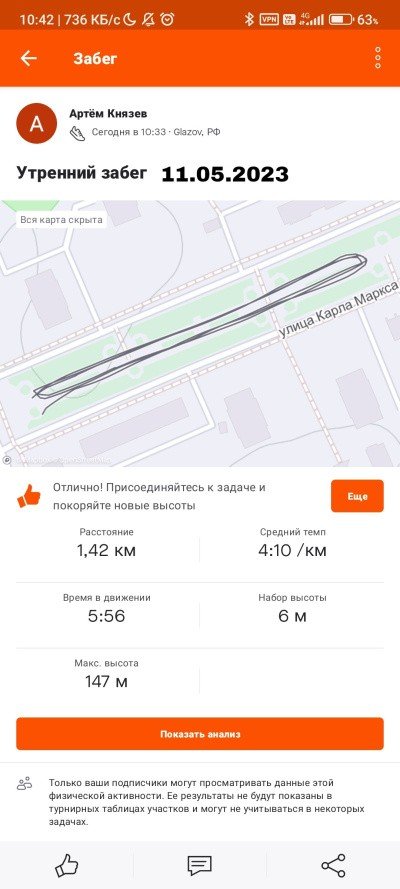The image size is (400, 889).
Task: Open the three-dot overflow menu
Action: tap(378, 58)
